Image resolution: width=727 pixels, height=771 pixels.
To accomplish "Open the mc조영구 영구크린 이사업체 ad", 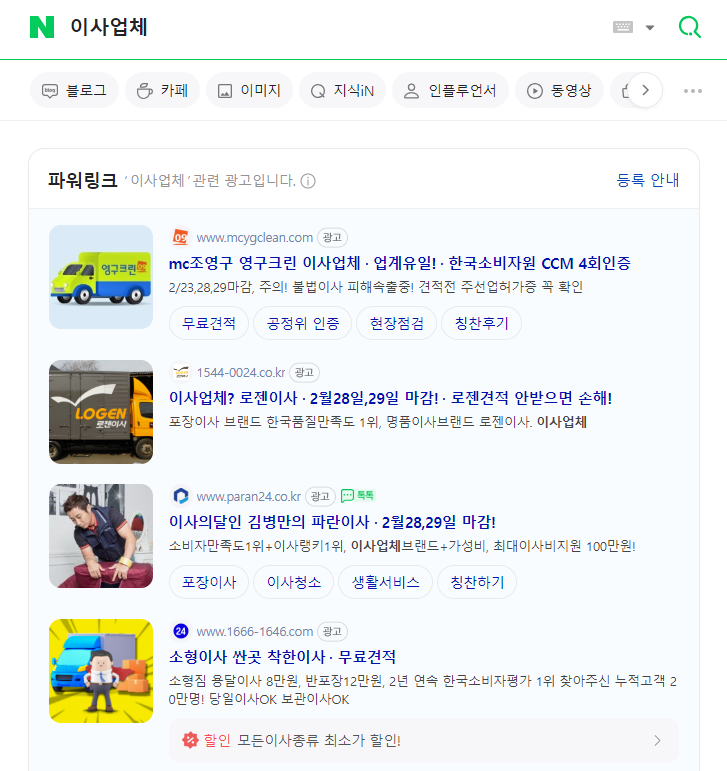I will click(x=399, y=263).
